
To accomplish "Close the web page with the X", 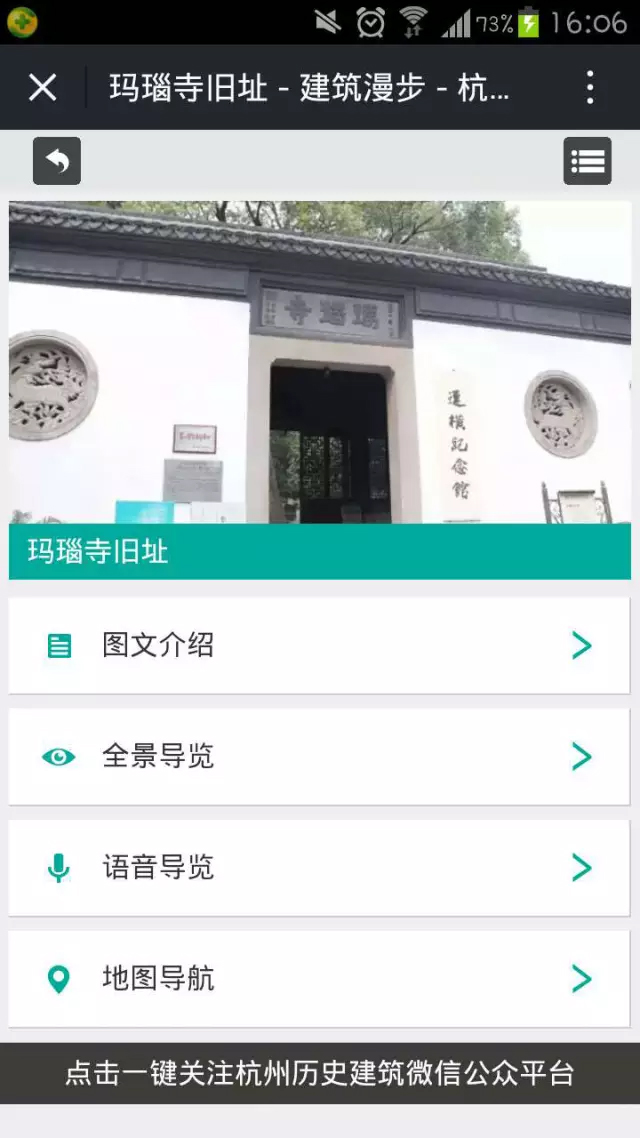I will [x=43, y=88].
